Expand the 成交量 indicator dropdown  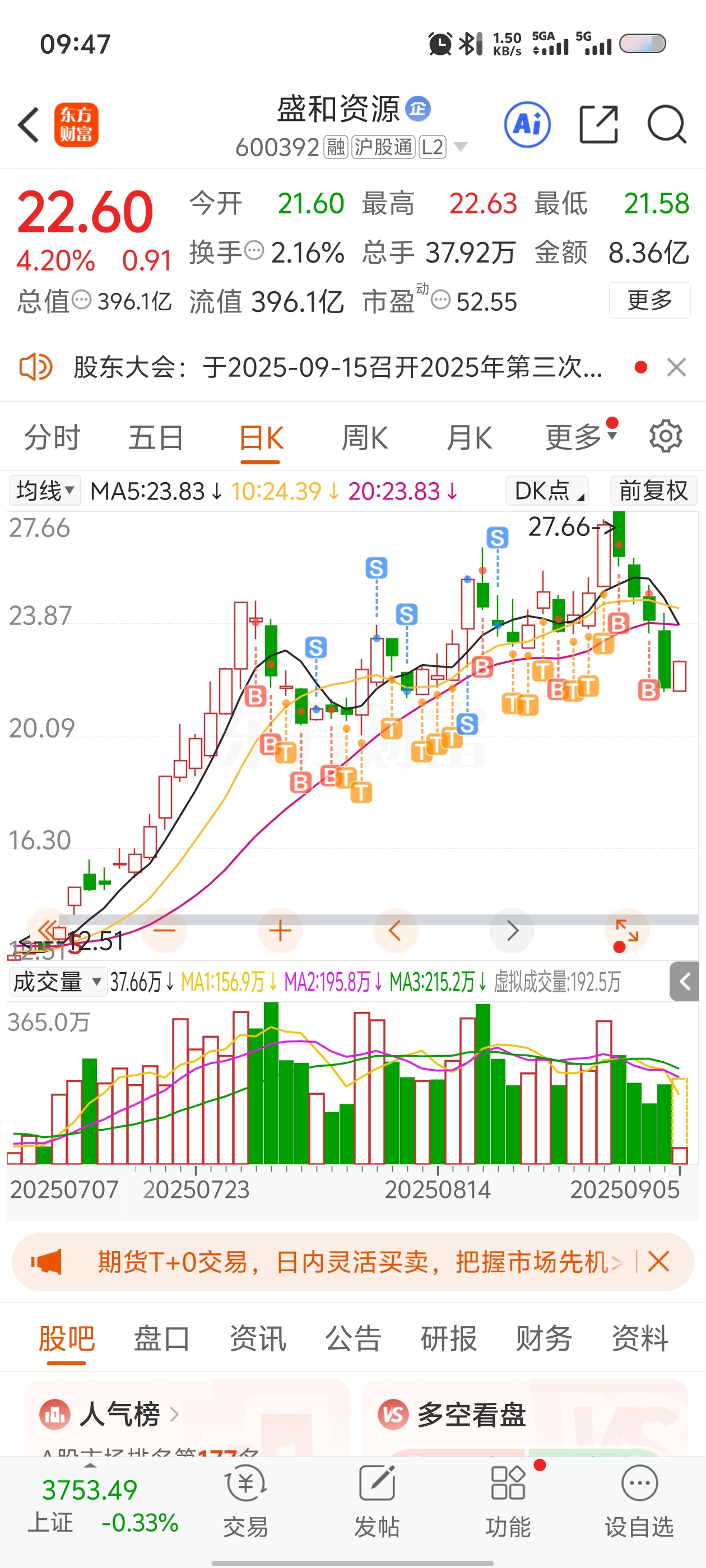[x=58, y=982]
